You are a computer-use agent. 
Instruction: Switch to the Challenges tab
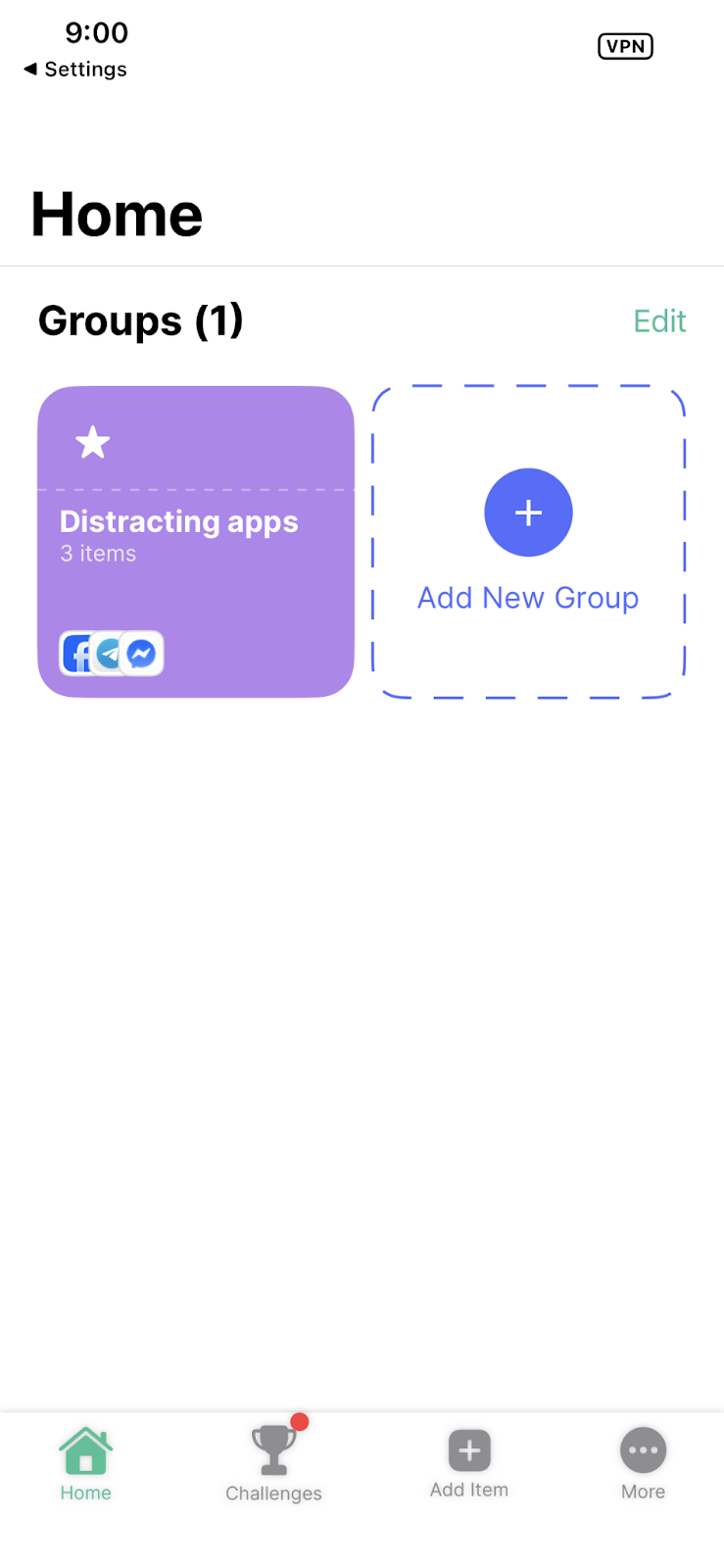tap(273, 1463)
